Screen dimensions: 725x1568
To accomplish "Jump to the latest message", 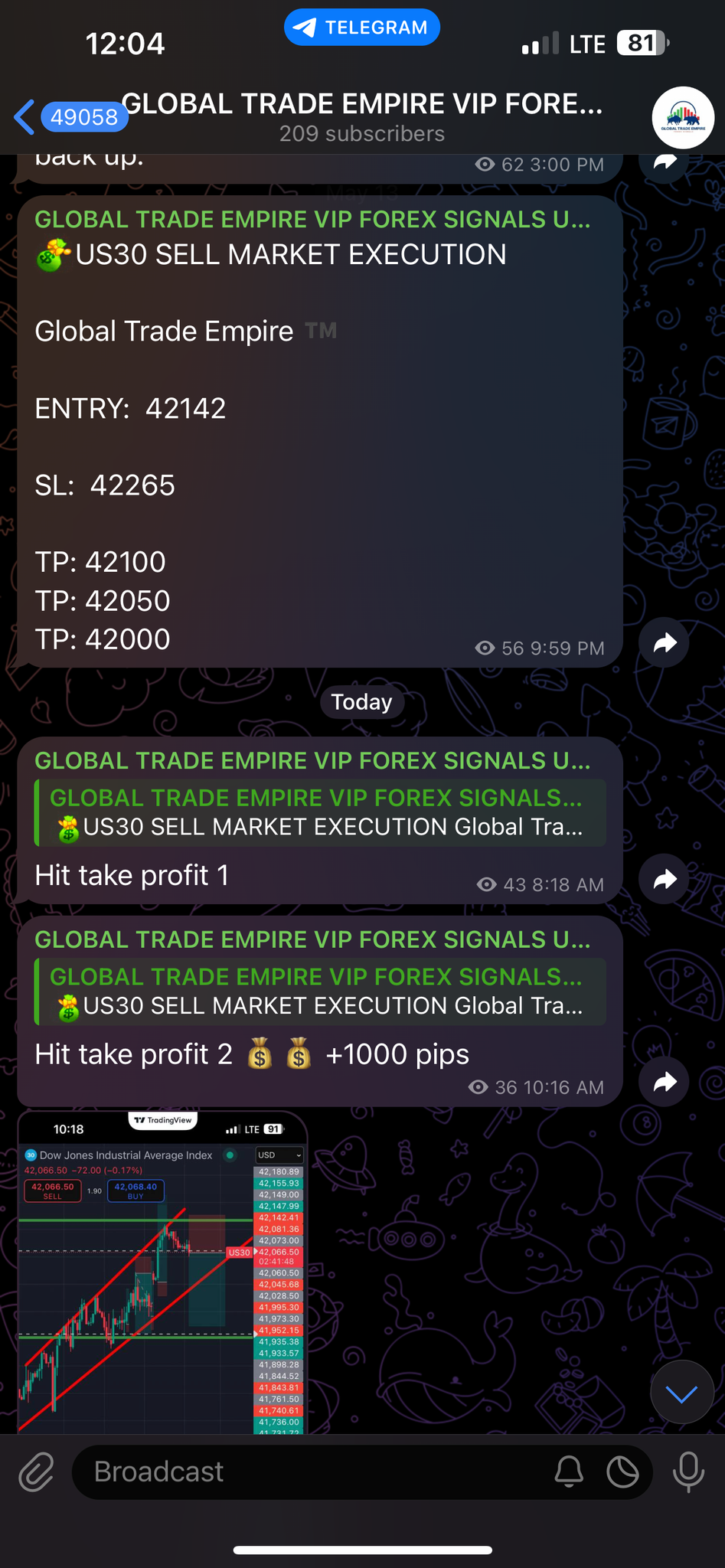I will 681,1392.
